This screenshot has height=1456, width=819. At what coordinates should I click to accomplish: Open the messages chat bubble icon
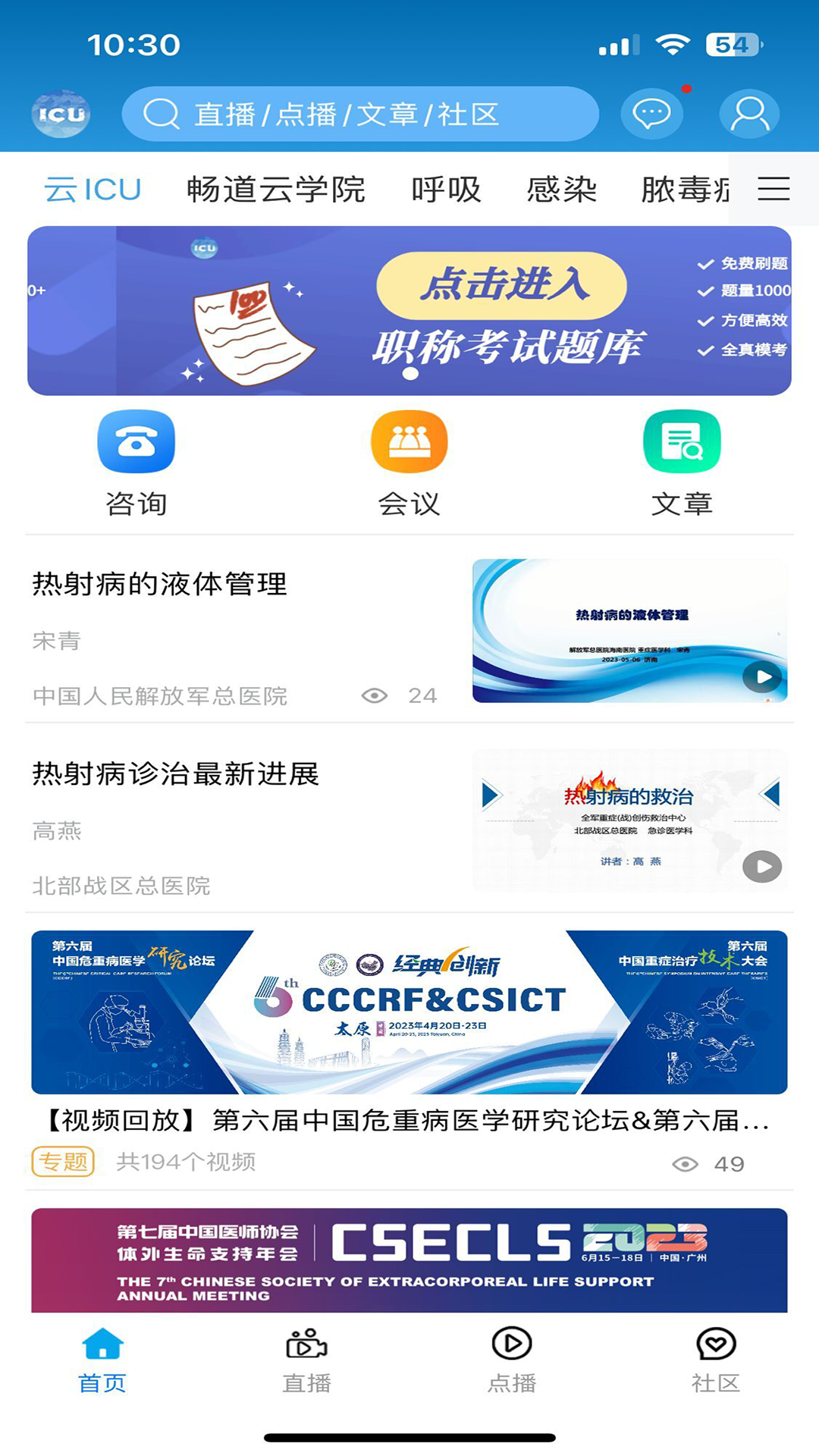pos(651,114)
